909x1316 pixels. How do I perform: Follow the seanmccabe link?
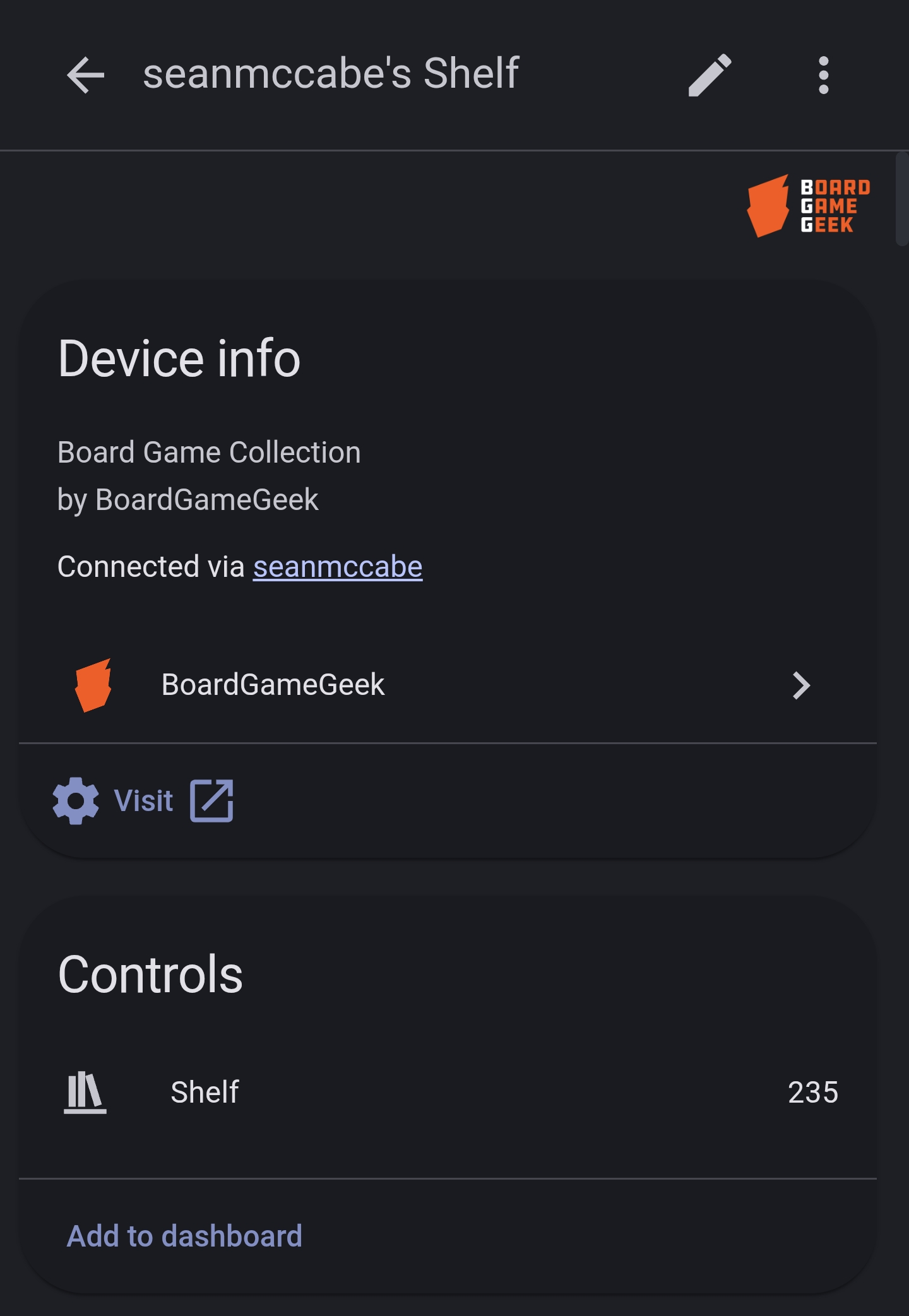tap(338, 567)
